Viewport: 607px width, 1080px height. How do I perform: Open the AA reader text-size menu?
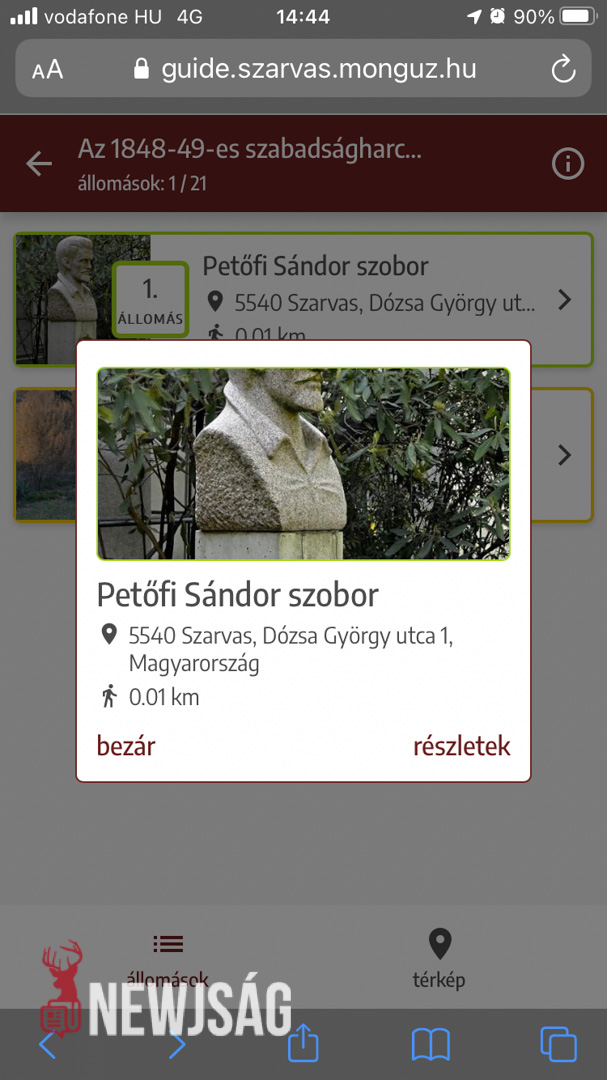(47, 69)
